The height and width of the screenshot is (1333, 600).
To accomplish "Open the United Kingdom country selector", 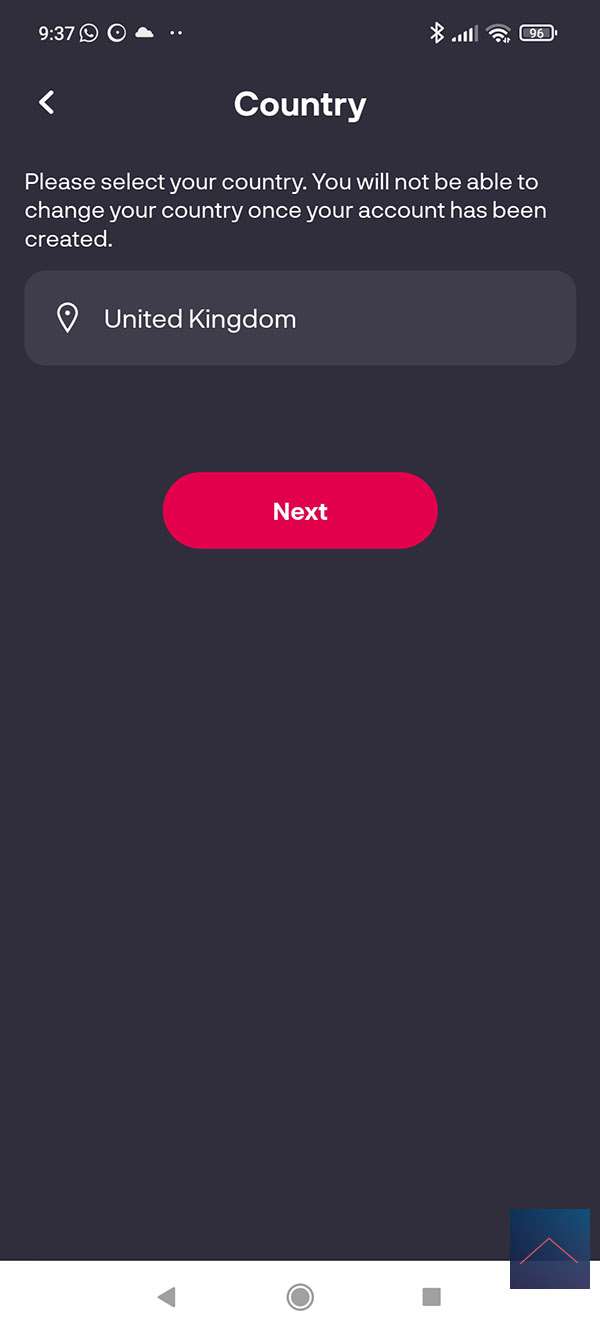I will point(300,318).
